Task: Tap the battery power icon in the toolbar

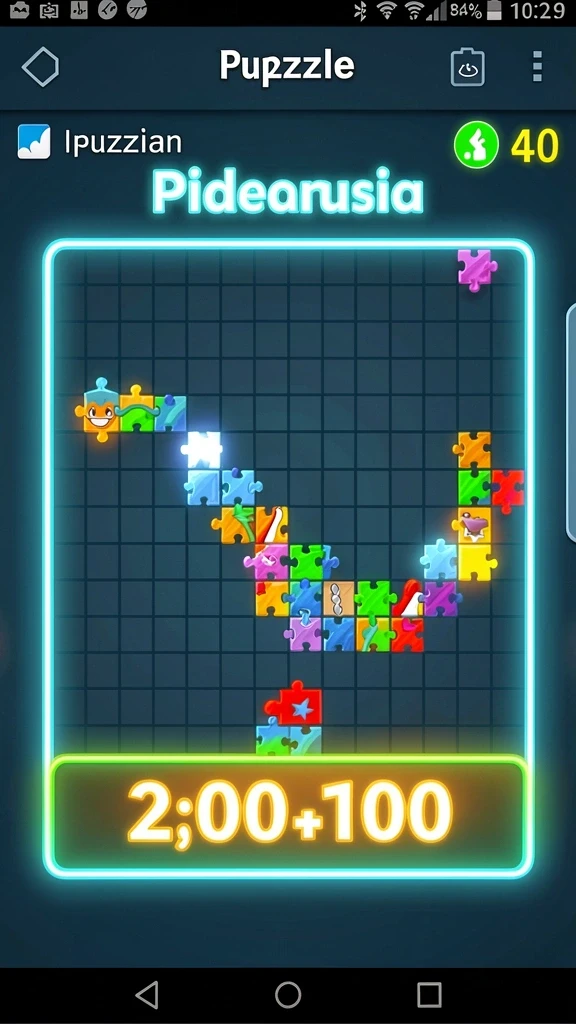Action: pos(468,67)
